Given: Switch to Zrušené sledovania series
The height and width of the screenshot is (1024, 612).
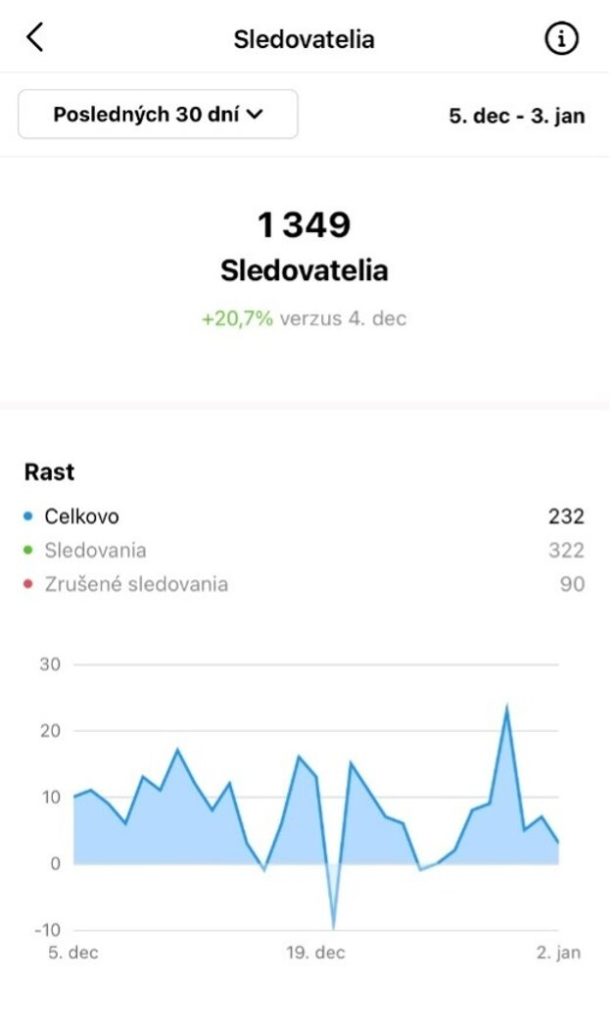Looking at the screenshot, I should click(x=135, y=584).
